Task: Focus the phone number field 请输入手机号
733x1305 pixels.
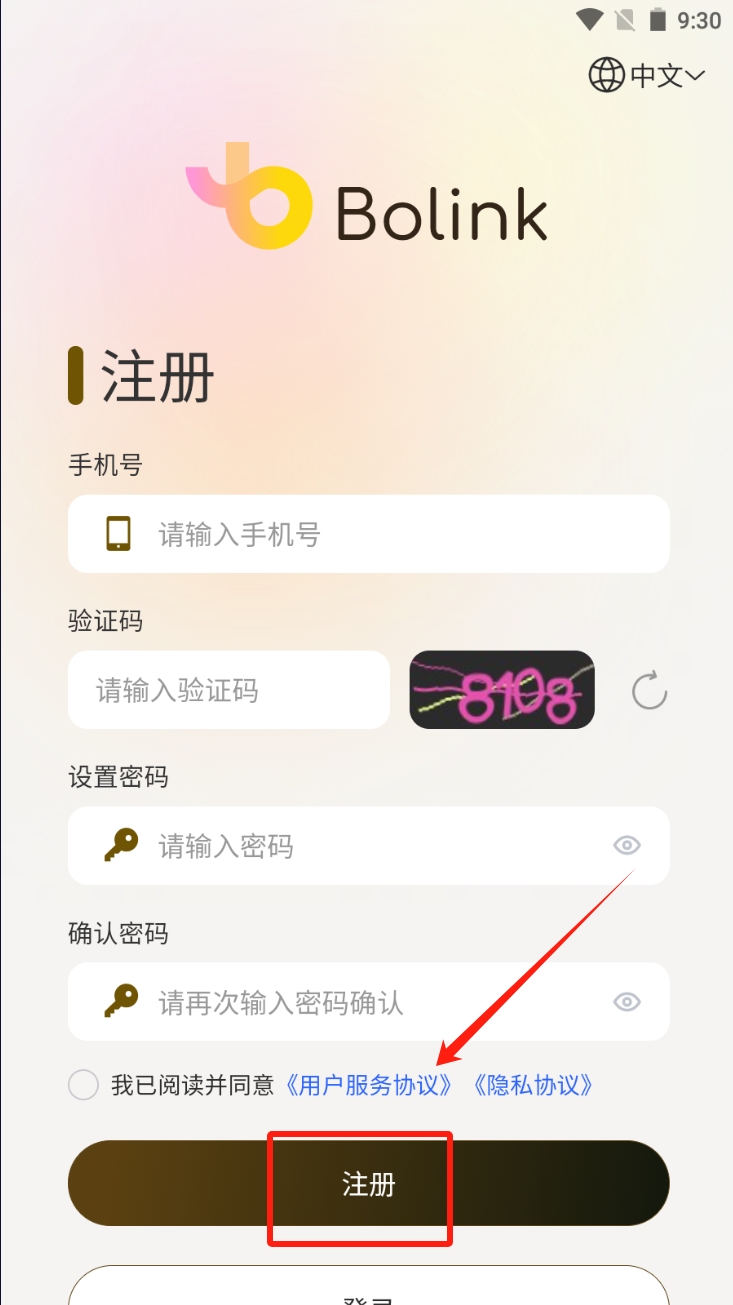Action: tap(368, 534)
